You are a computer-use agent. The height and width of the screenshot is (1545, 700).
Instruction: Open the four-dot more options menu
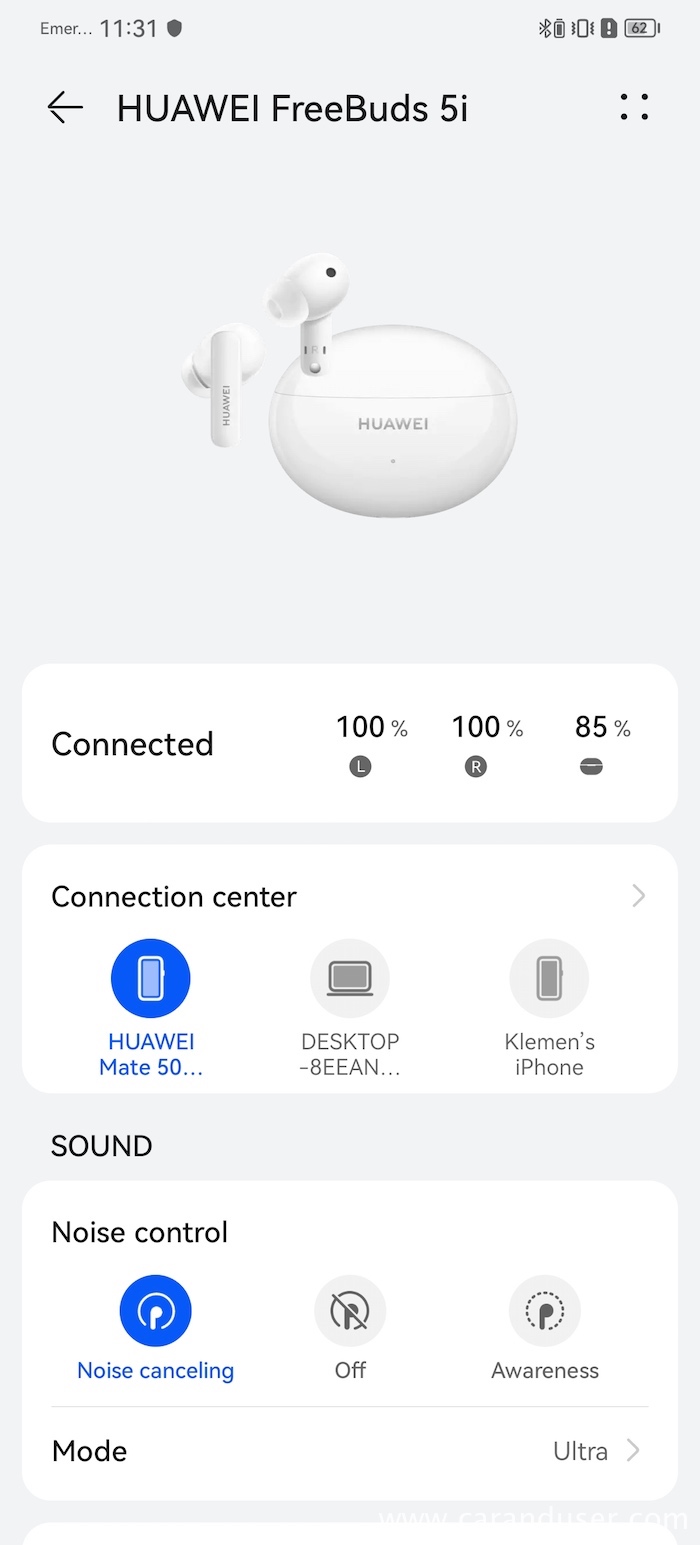pos(634,107)
